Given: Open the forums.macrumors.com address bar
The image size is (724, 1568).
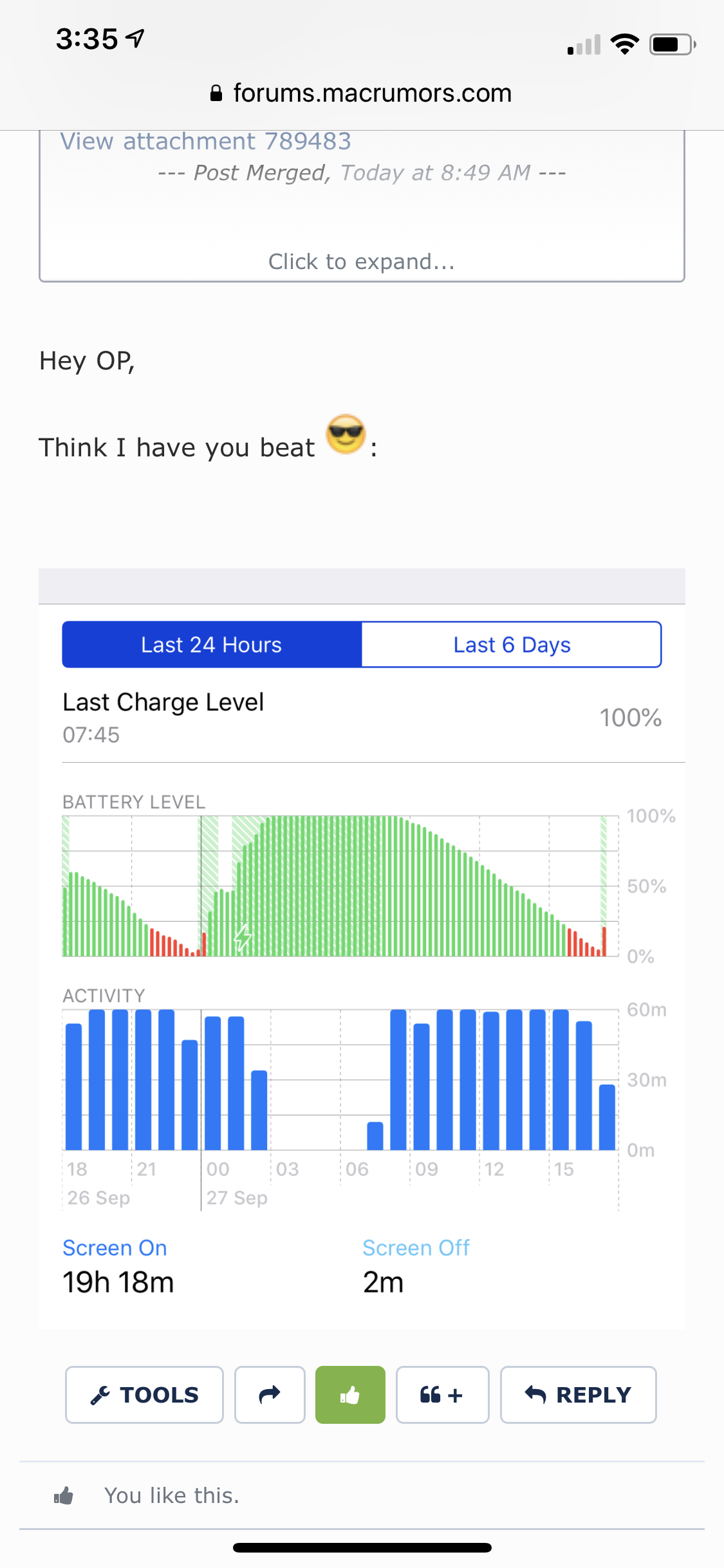Looking at the screenshot, I should click(361, 94).
